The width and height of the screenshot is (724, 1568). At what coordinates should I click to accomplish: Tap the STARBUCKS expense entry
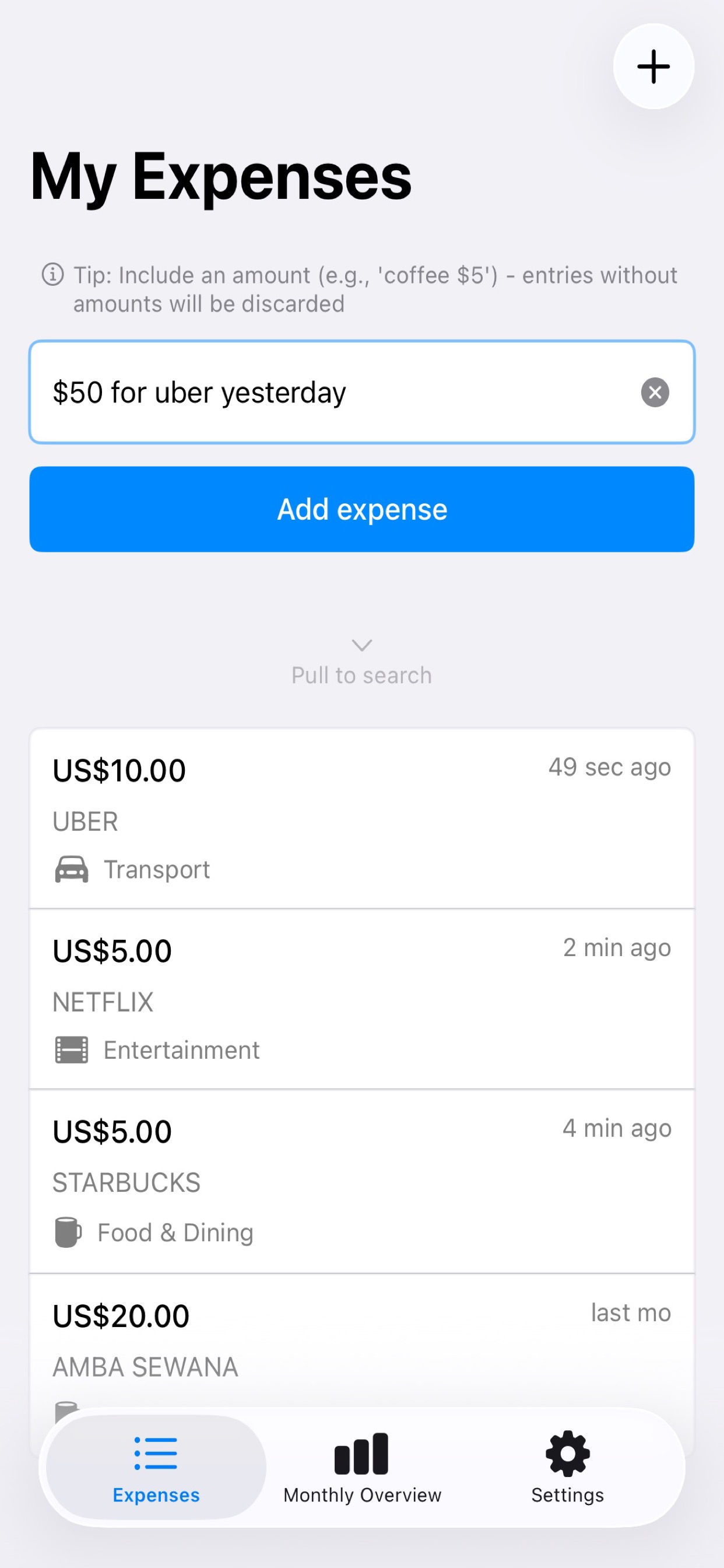coord(361,1179)
